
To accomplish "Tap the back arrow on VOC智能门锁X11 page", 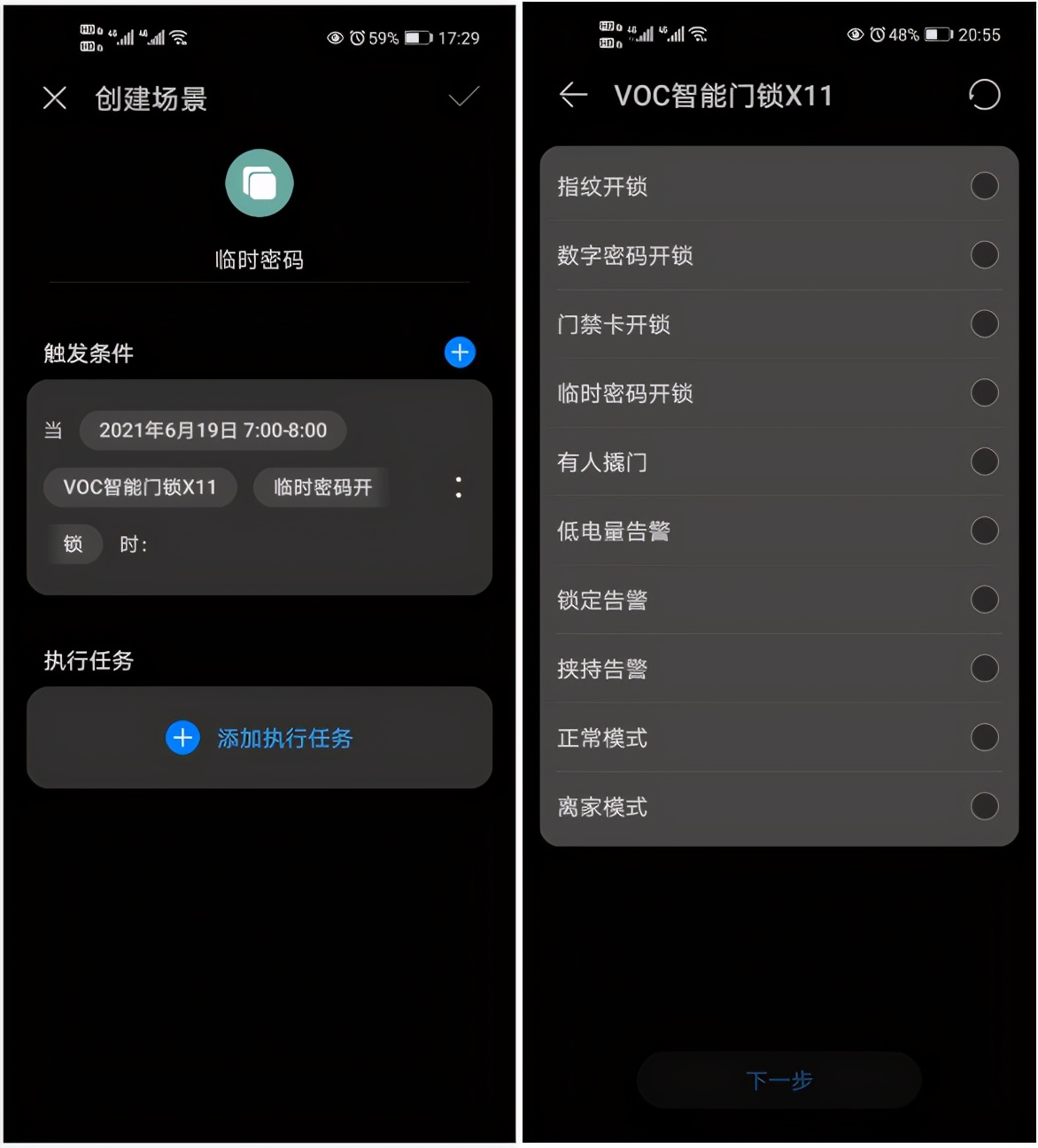I will click(573, 96).
